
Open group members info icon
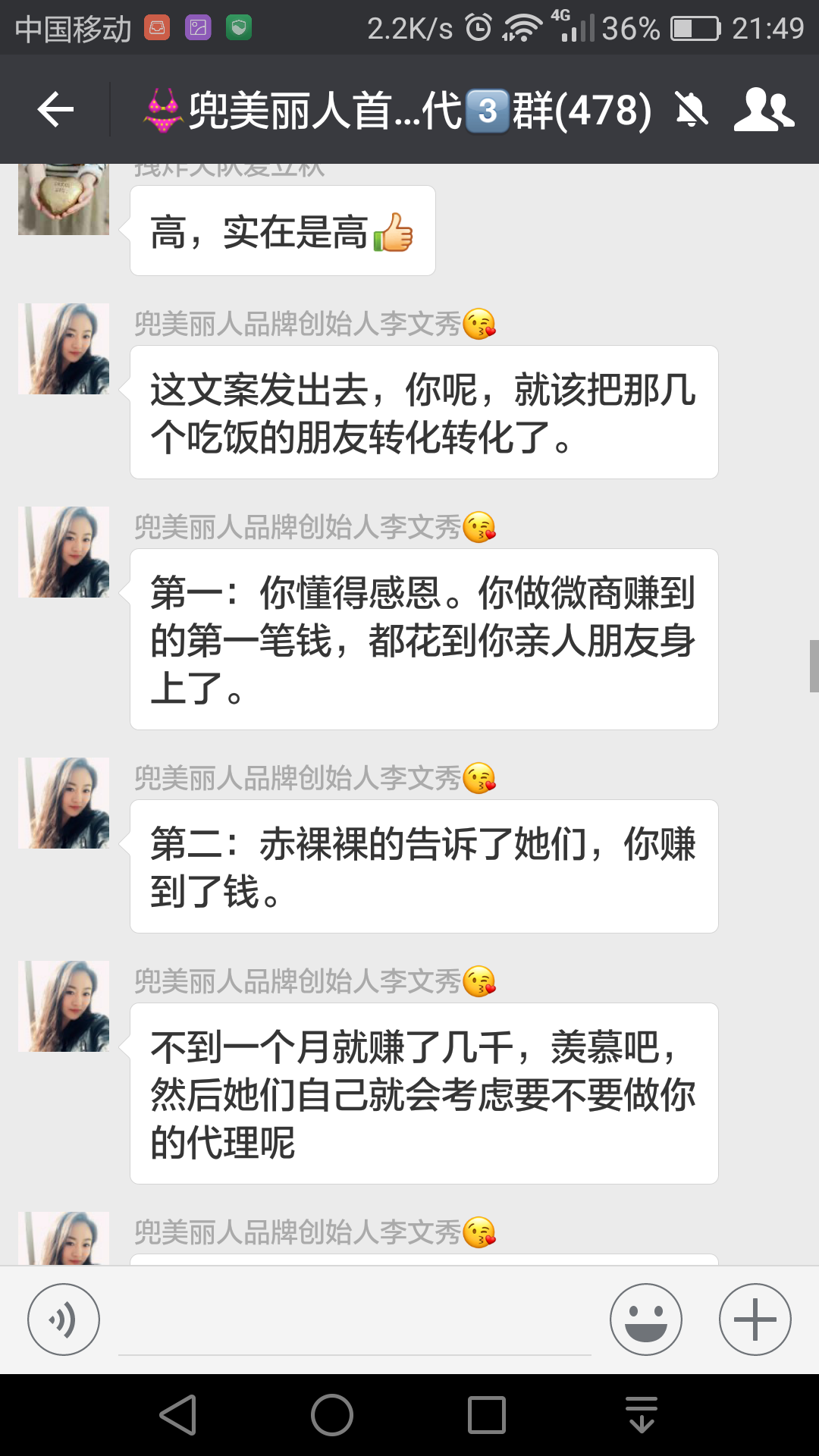tap(763, 111)
